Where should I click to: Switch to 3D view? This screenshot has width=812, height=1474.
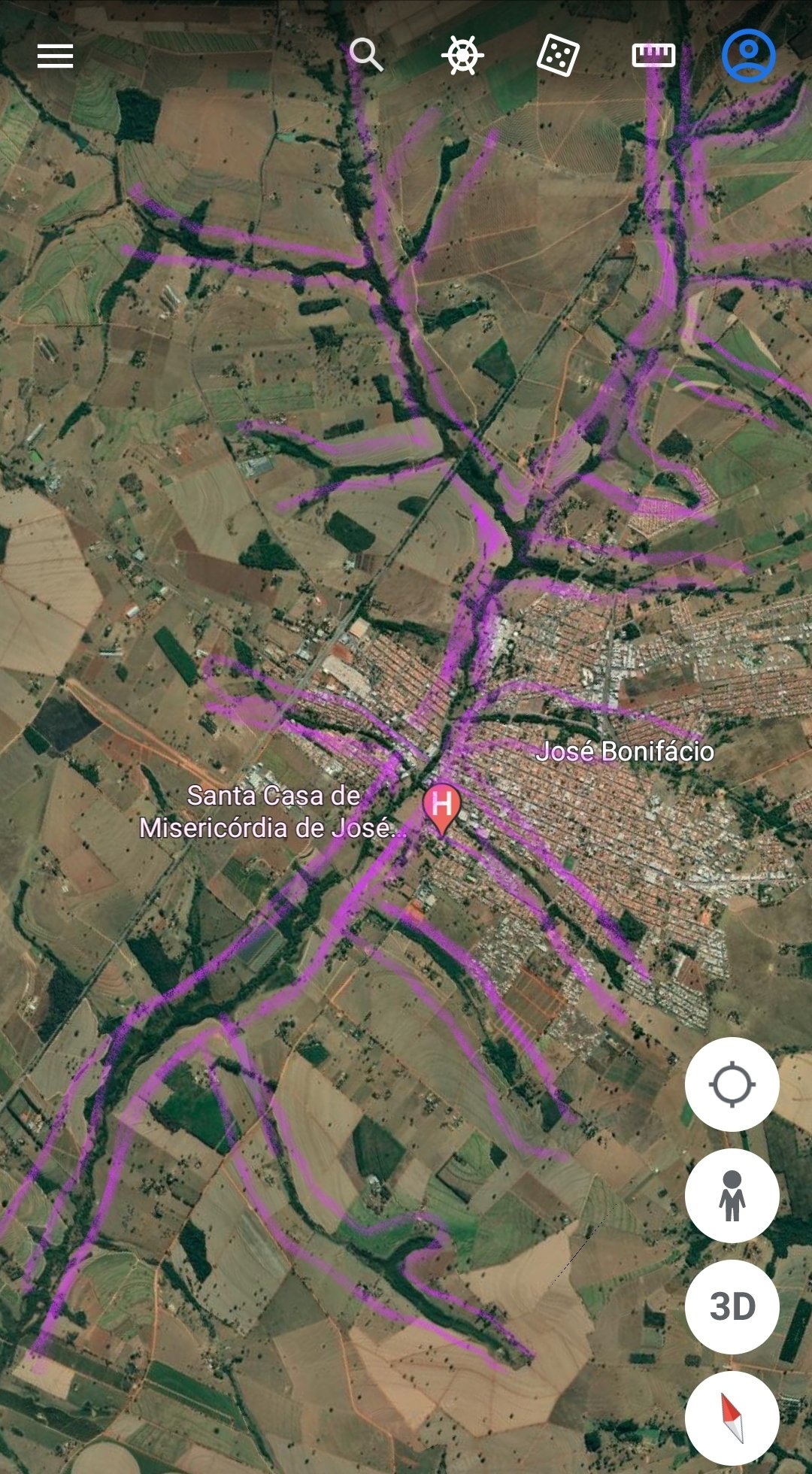coord(732,1307)
